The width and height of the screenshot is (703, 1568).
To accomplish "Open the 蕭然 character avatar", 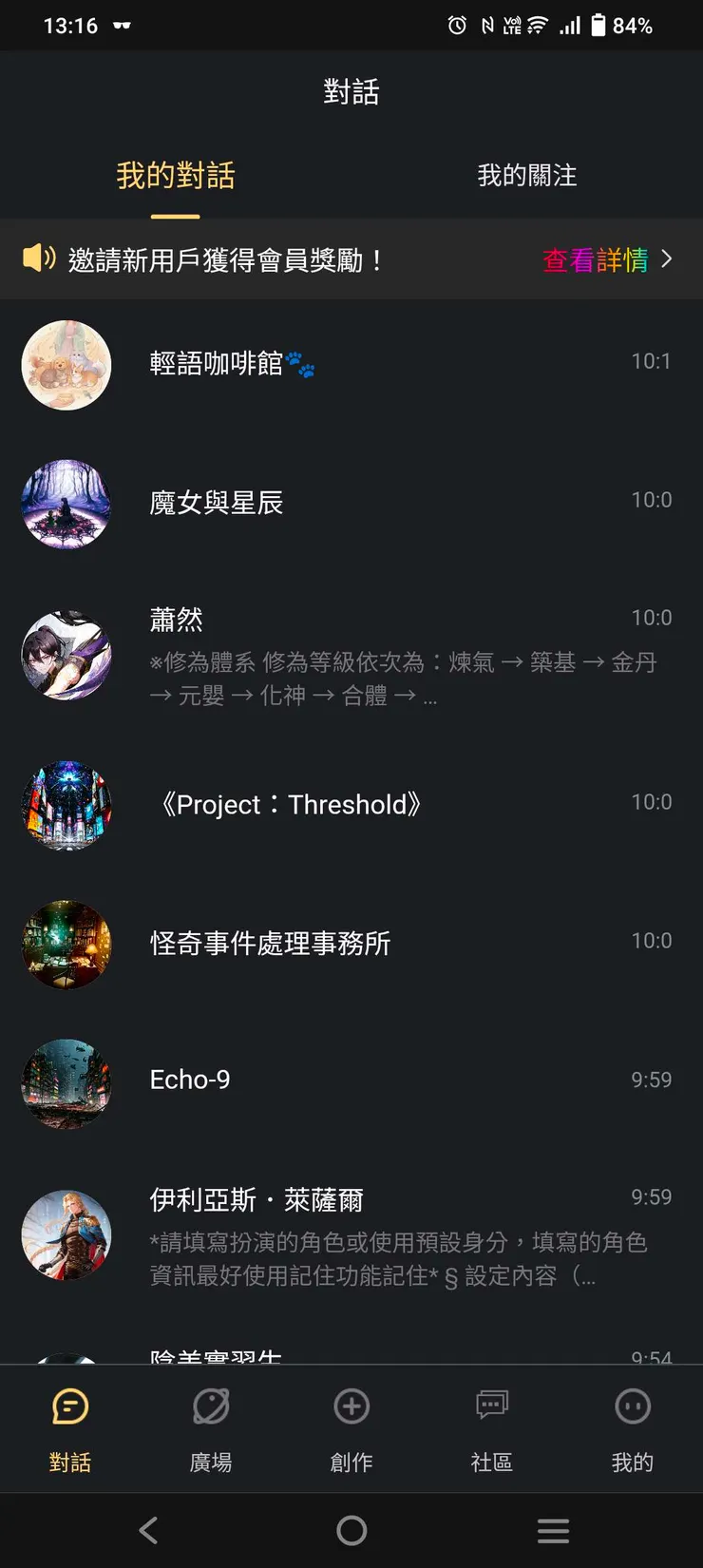I will point(66,655).
